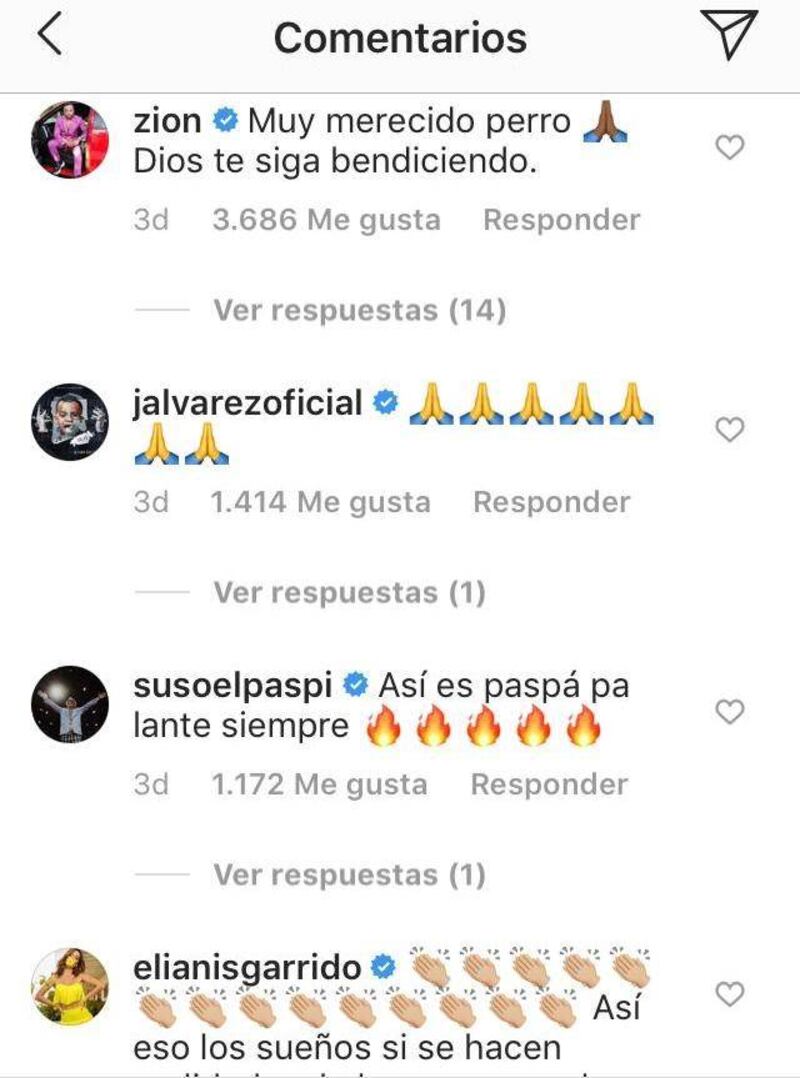The image size is (800, 1078).
Task: View likes on zion's comment
Action: pos(326,219)
